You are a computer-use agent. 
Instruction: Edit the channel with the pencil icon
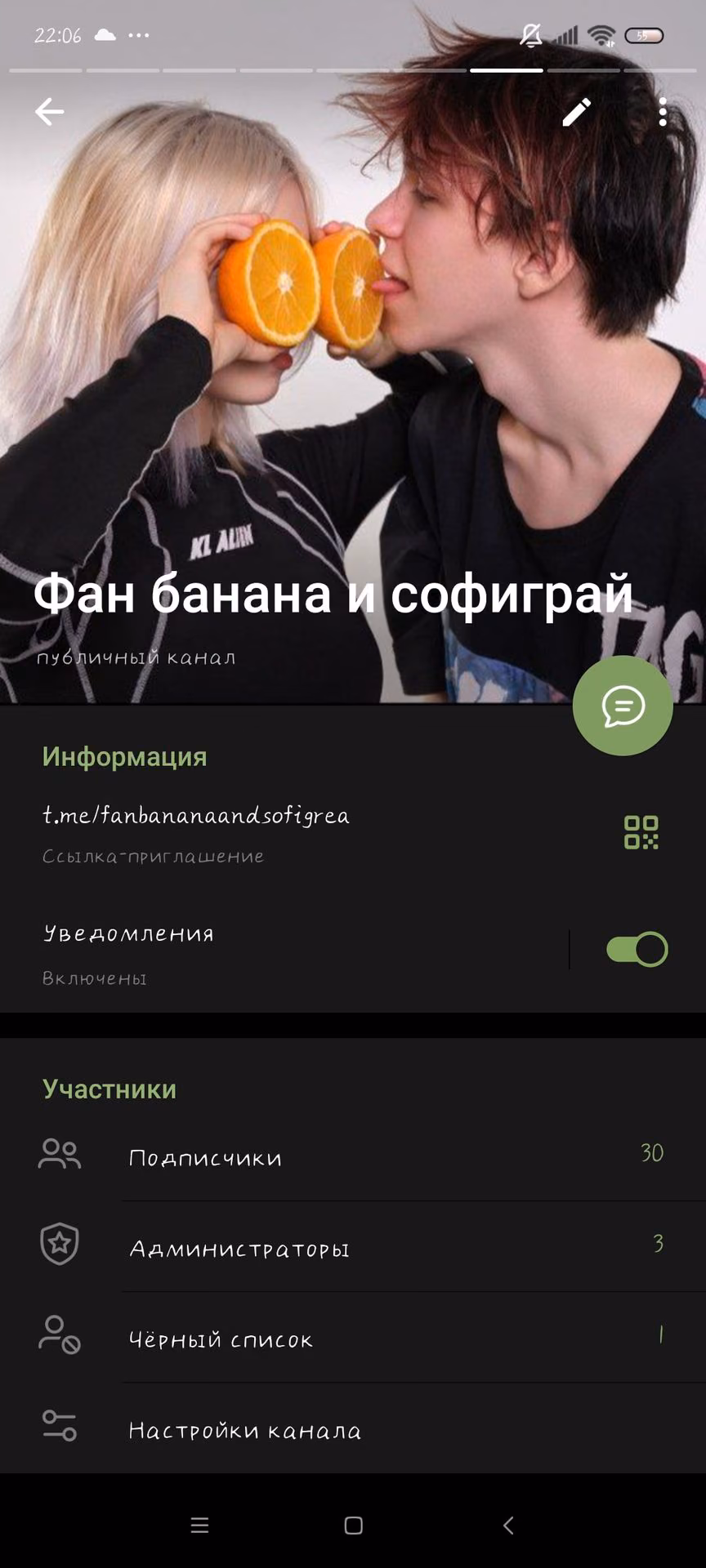576,112
